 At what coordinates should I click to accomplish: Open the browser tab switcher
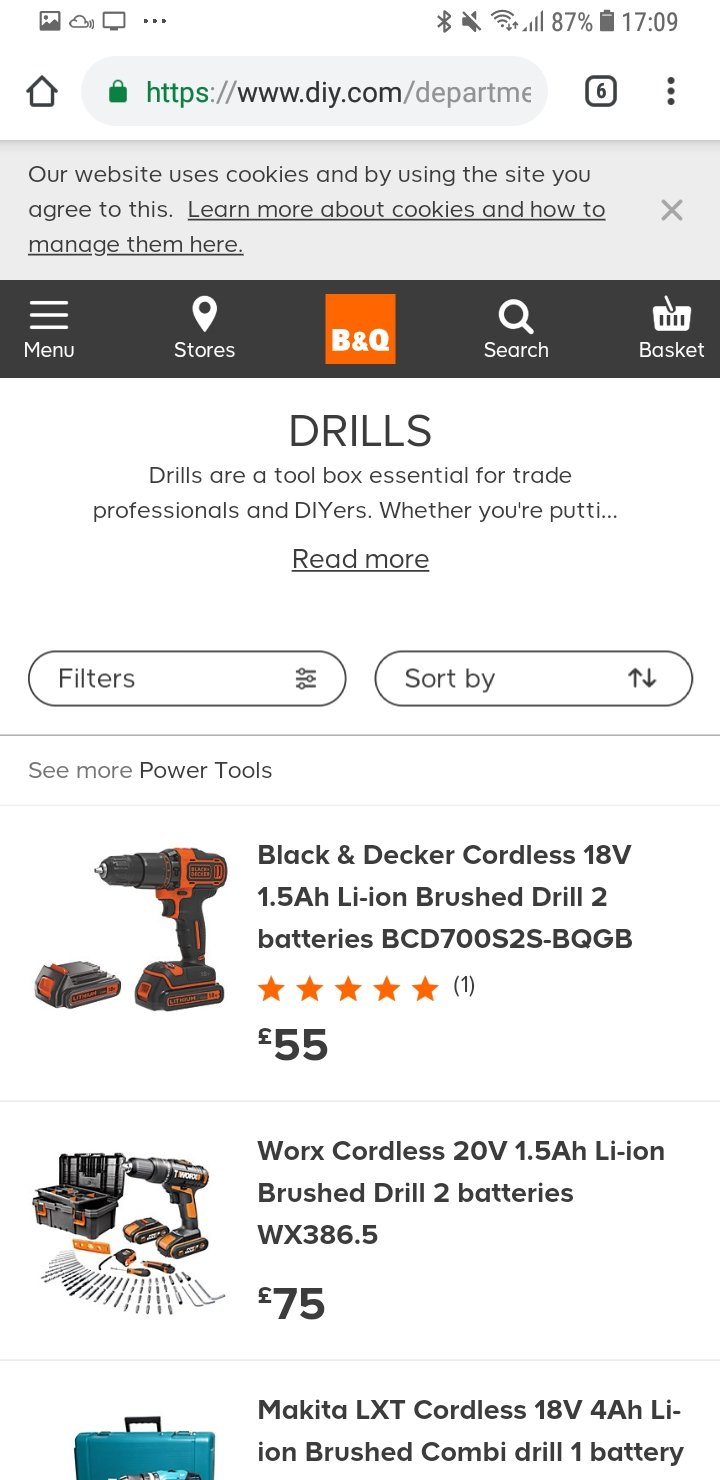pos(600,92)
